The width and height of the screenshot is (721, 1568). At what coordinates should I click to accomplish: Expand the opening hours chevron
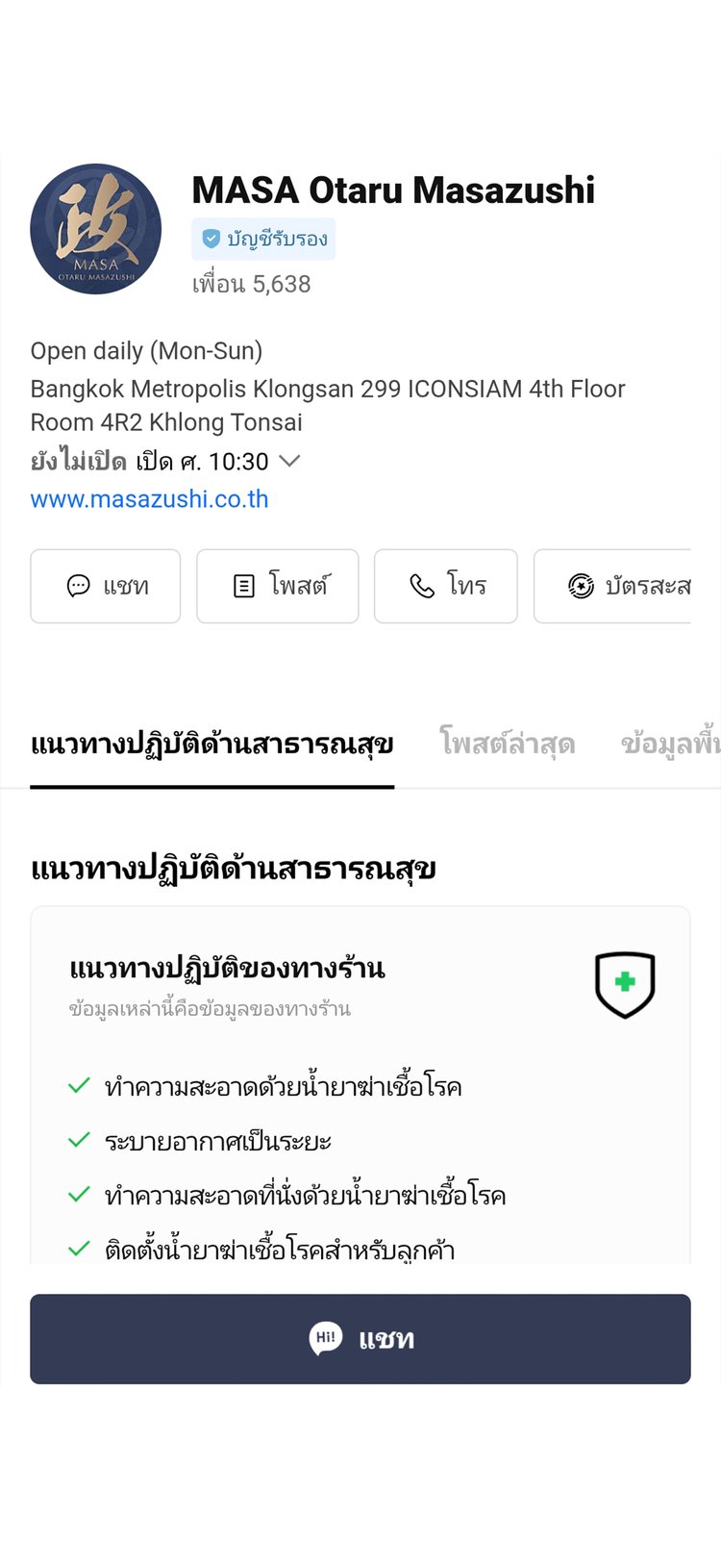click(289, 461)
